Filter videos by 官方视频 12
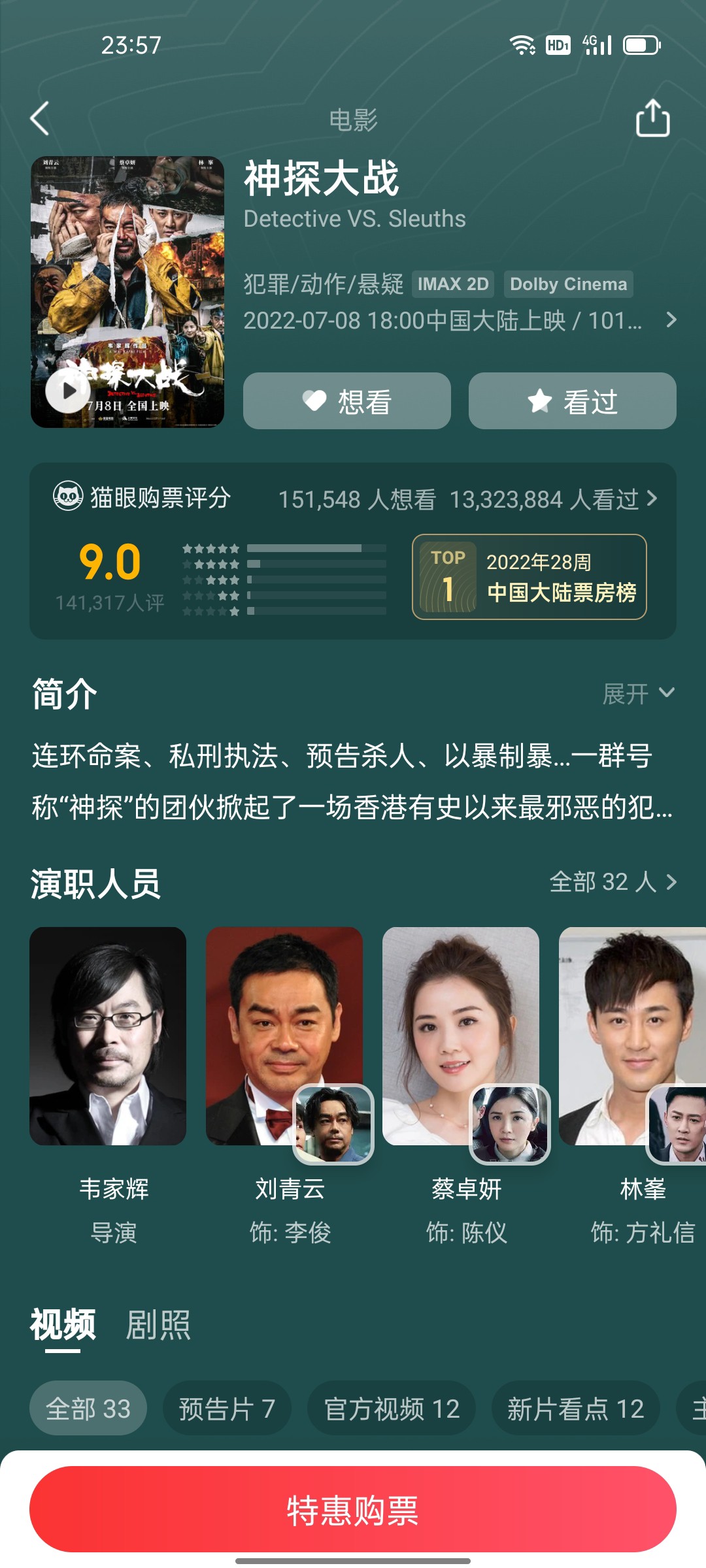 pos(392,1408)
